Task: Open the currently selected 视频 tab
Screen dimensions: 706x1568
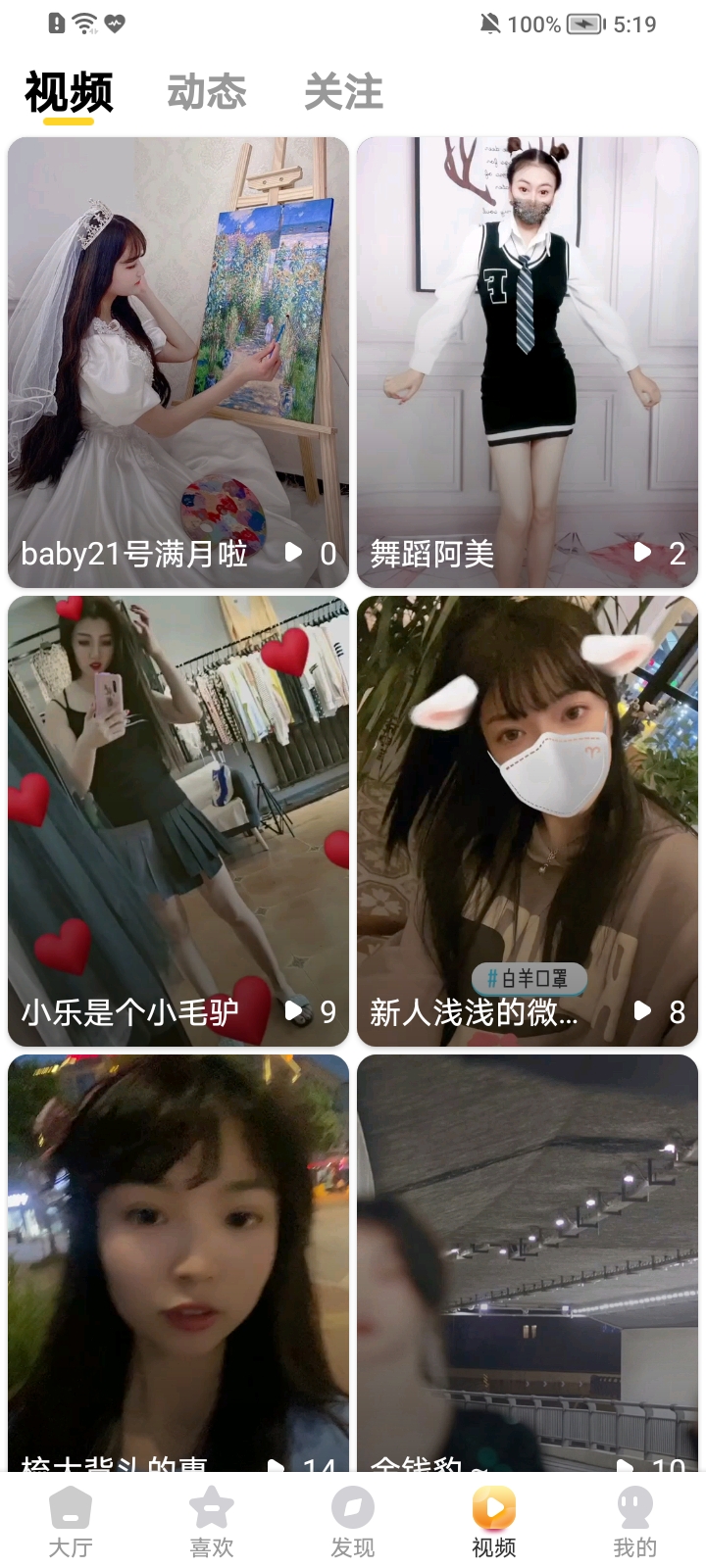Action: (71, 91)
